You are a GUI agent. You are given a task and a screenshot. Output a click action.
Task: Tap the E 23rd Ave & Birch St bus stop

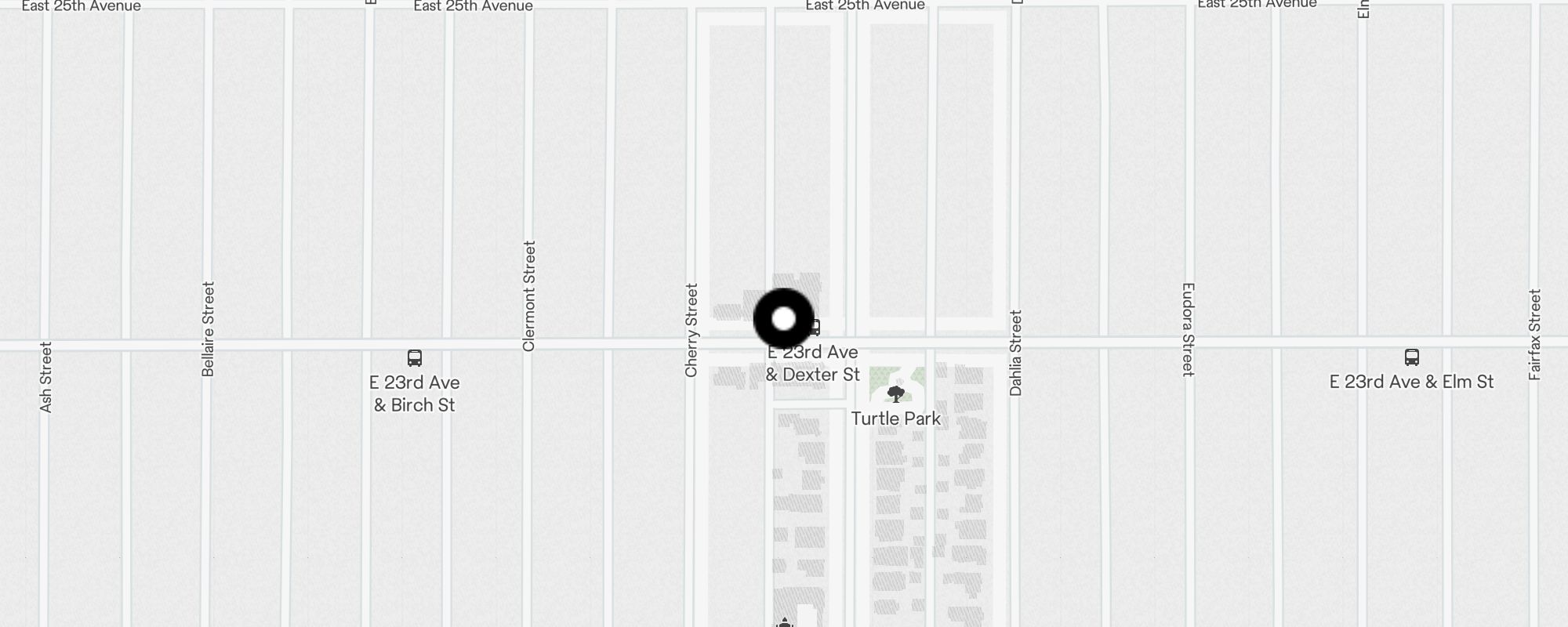point(415,358)
